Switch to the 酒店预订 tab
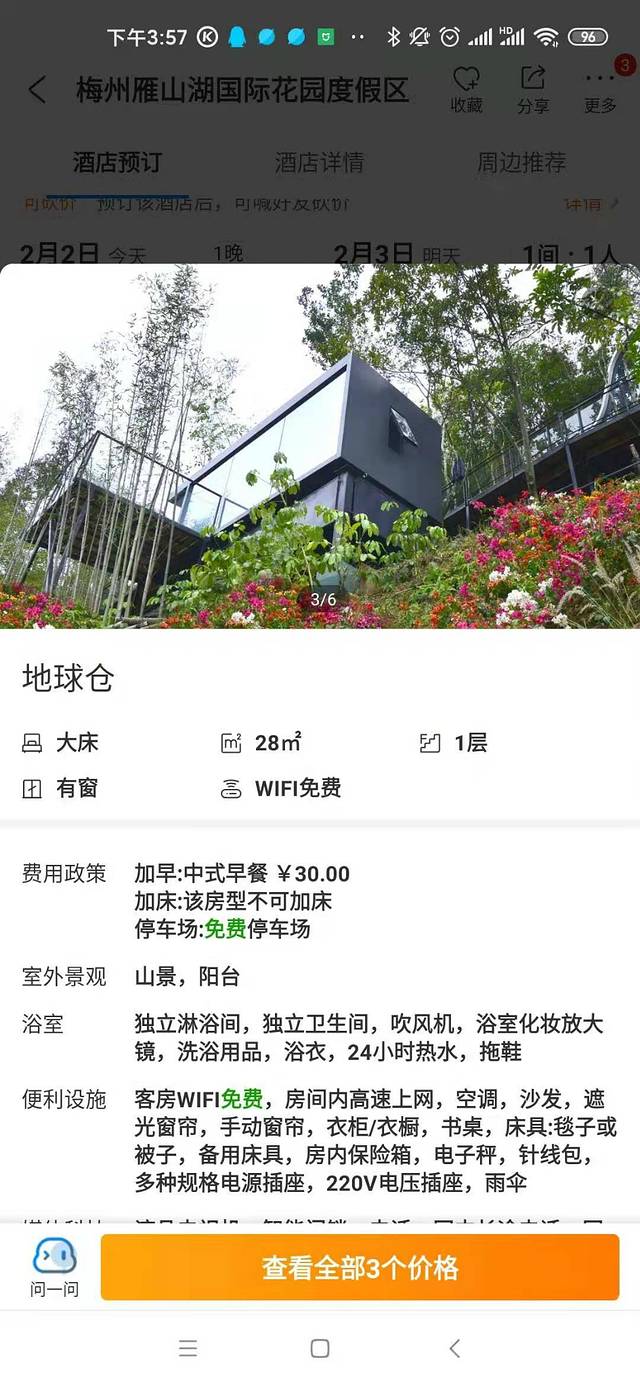This screenshot has width=640, height=1387. (117, 162)
